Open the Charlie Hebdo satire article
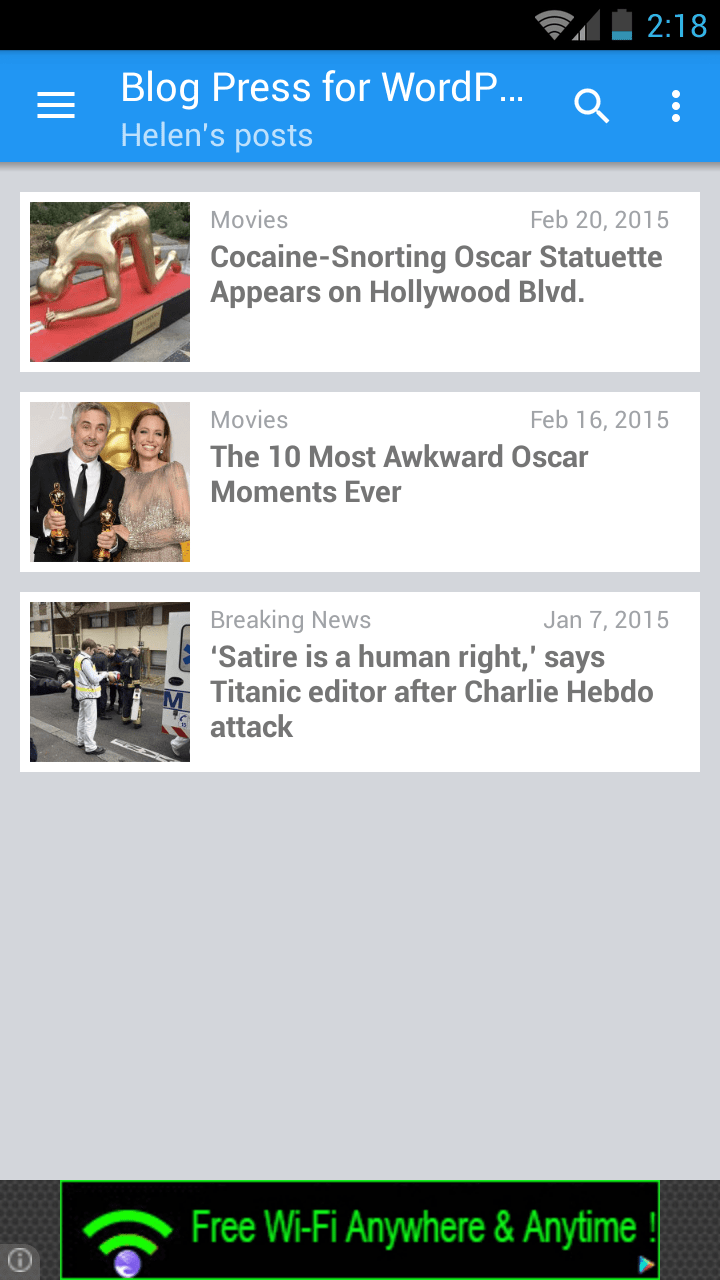Image resolution: width=720 pixels, height=1280 pixels. tap(432, 691)
